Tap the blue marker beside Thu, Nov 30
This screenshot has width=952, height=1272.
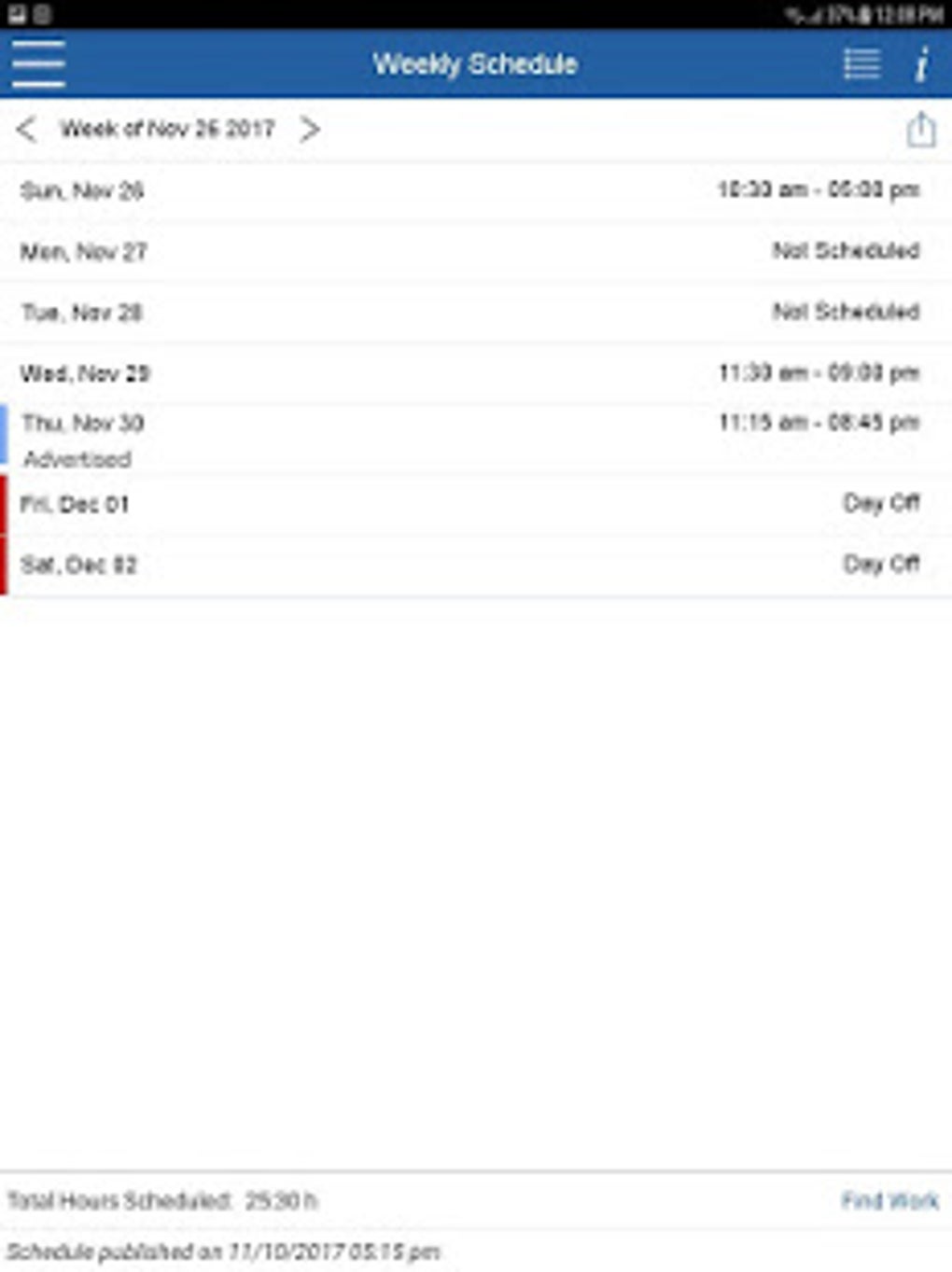pos(6,437)
